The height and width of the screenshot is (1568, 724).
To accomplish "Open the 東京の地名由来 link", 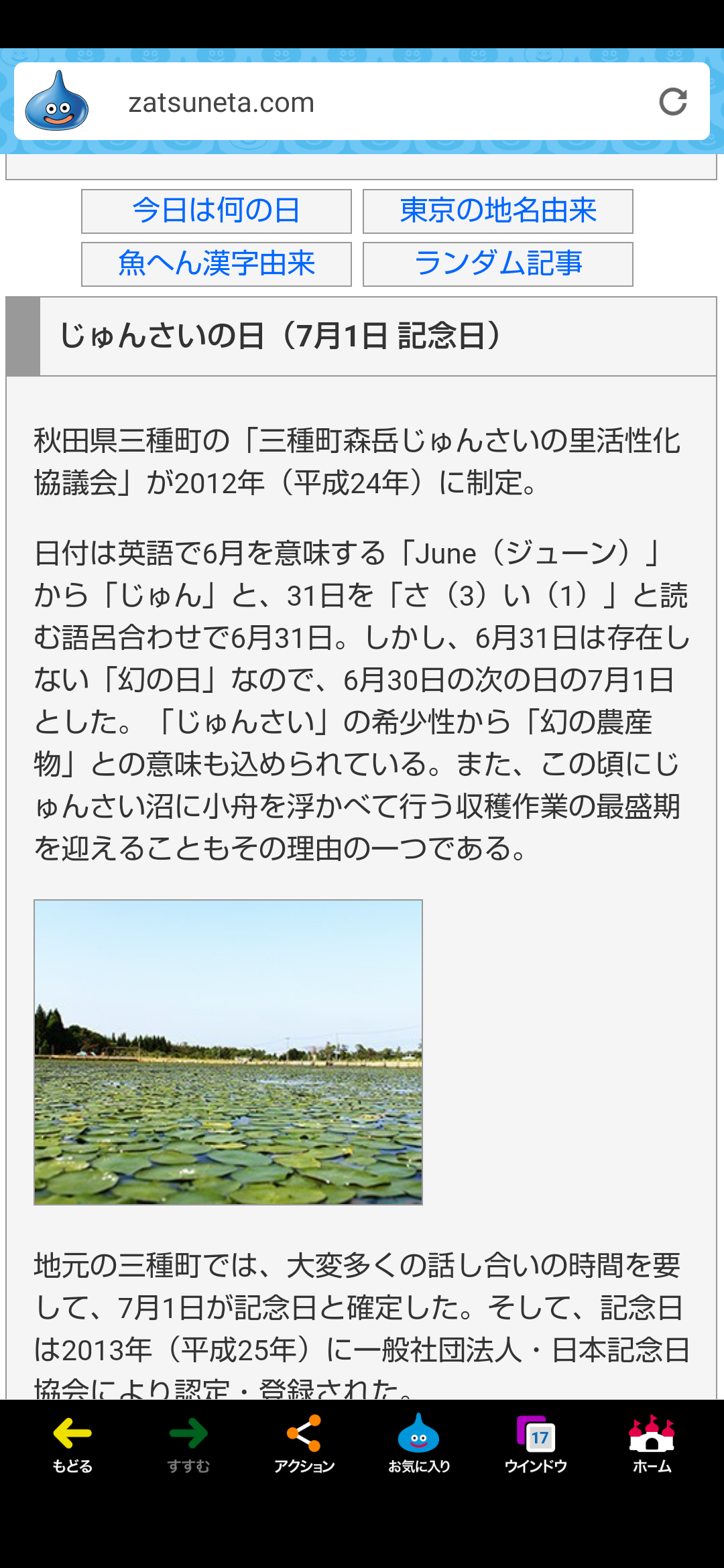I will tap(497, 211).
